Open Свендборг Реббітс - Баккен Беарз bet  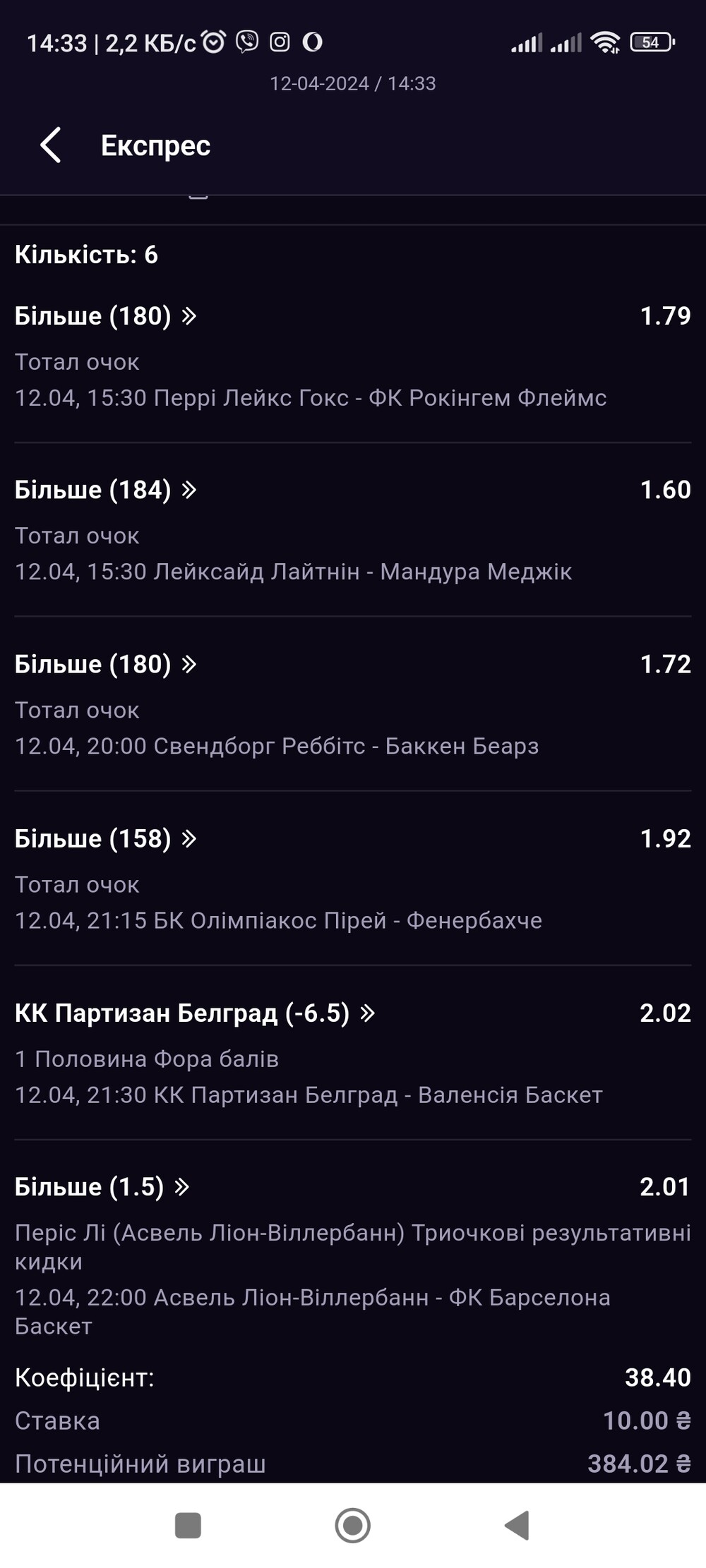click(353, 704)
